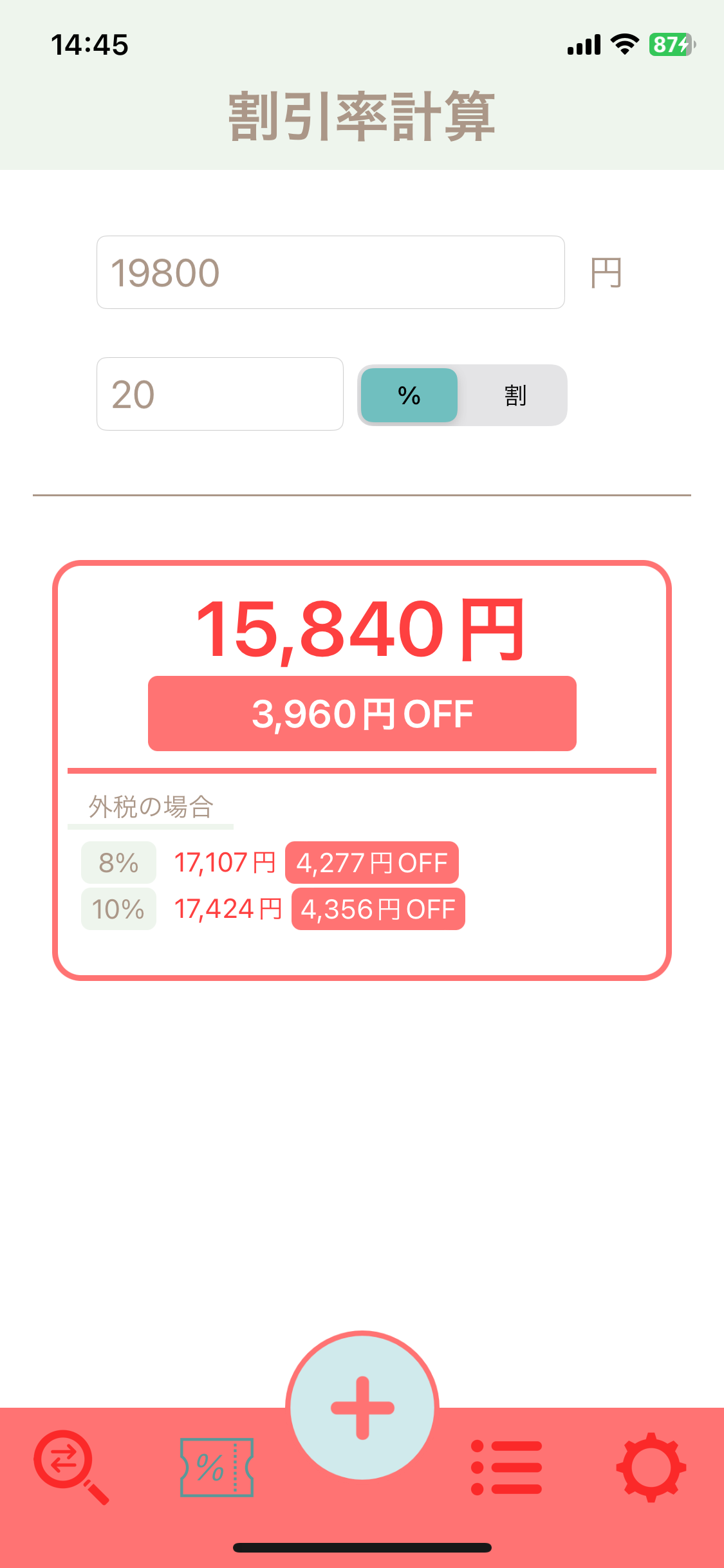Image resolution: width=724 pixels, height=1568 pixels.
Task: Tap the plus button to add
Action: (362, 1407)
